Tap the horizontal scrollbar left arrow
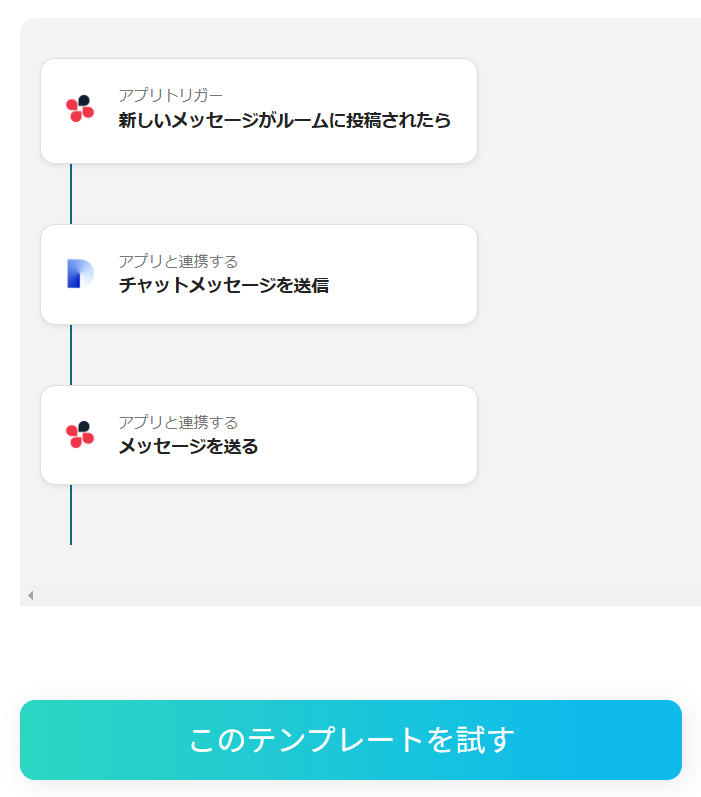701x797 pixels. coord(30,596)
